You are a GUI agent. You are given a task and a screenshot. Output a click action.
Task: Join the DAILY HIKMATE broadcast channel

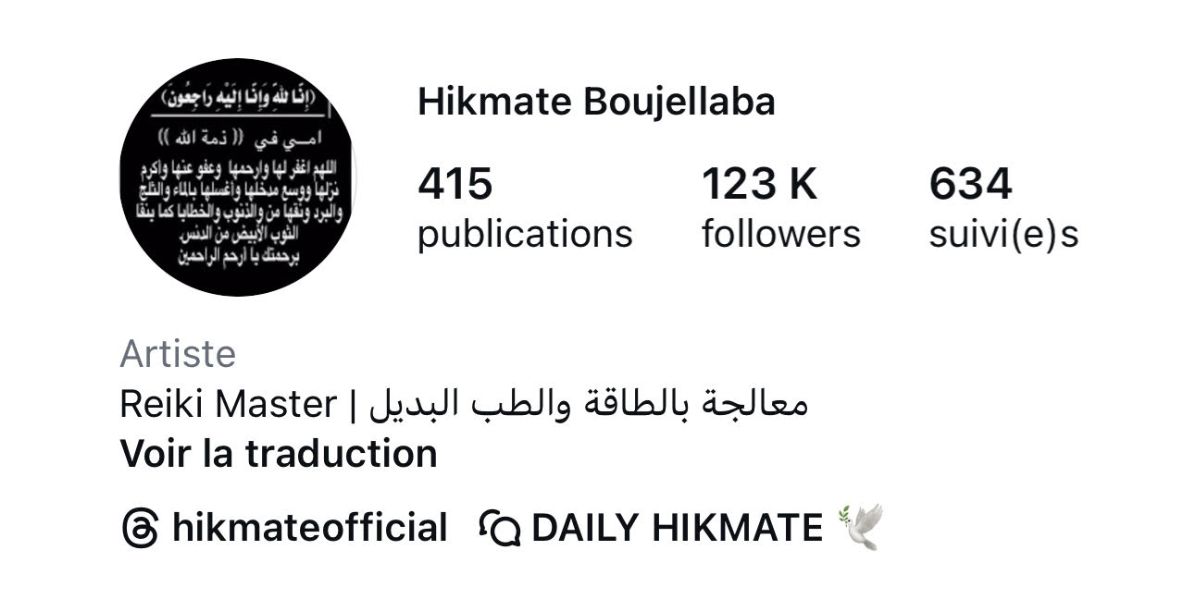tap(680, 527)
